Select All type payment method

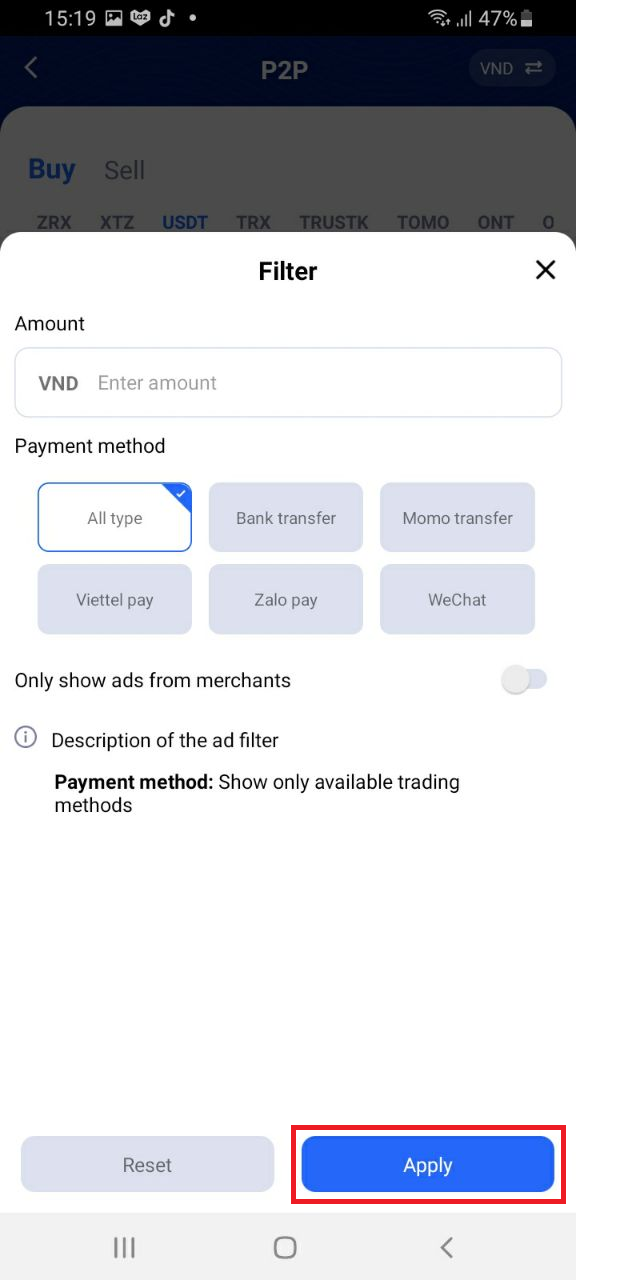(115, 517)
